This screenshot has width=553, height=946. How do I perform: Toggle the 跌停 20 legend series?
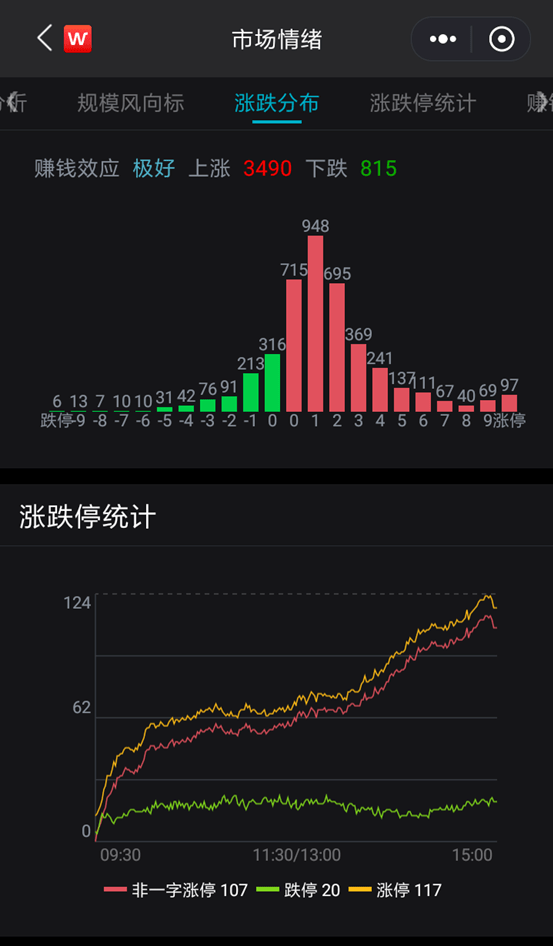pos(298,890)
